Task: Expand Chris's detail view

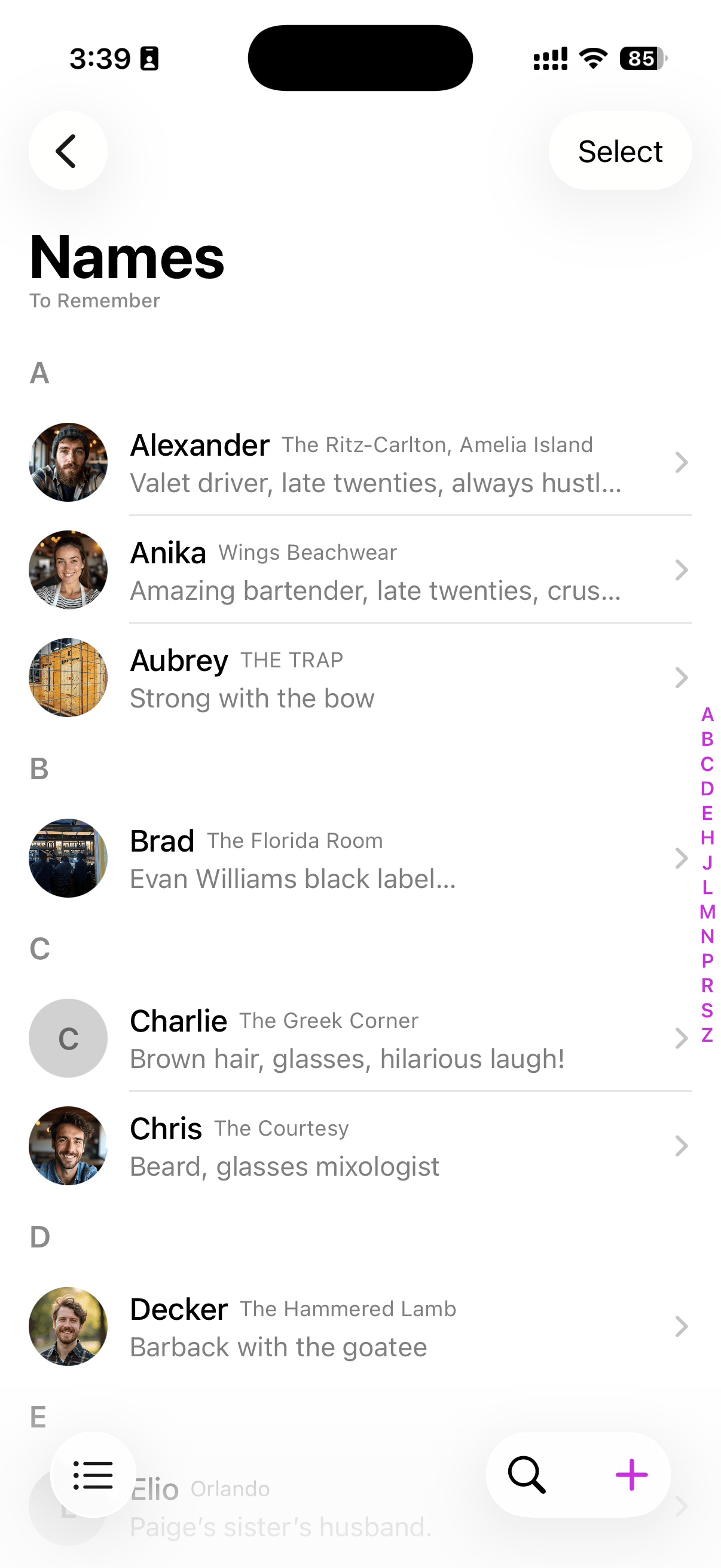Action: pos(681,1146)
